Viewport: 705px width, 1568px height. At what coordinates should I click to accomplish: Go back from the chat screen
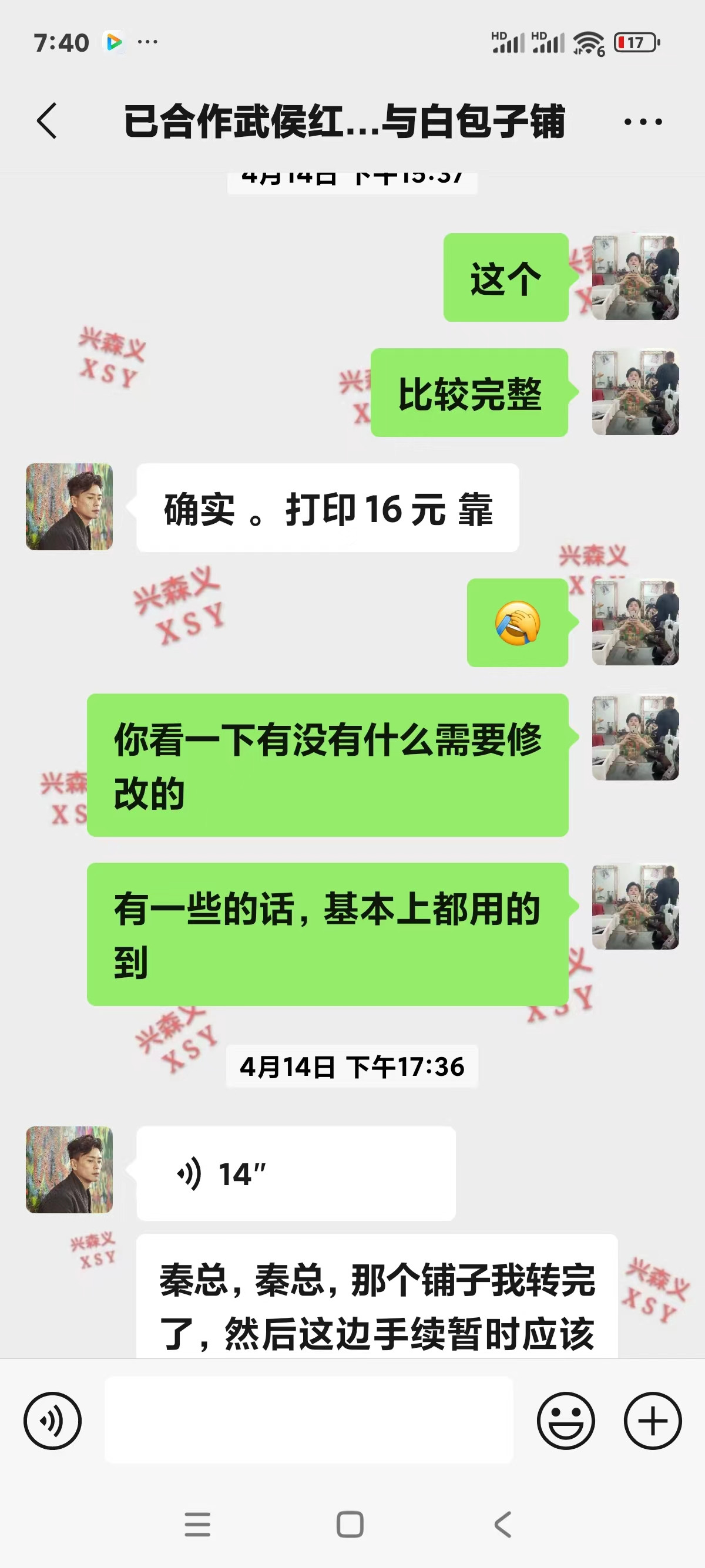48,121
